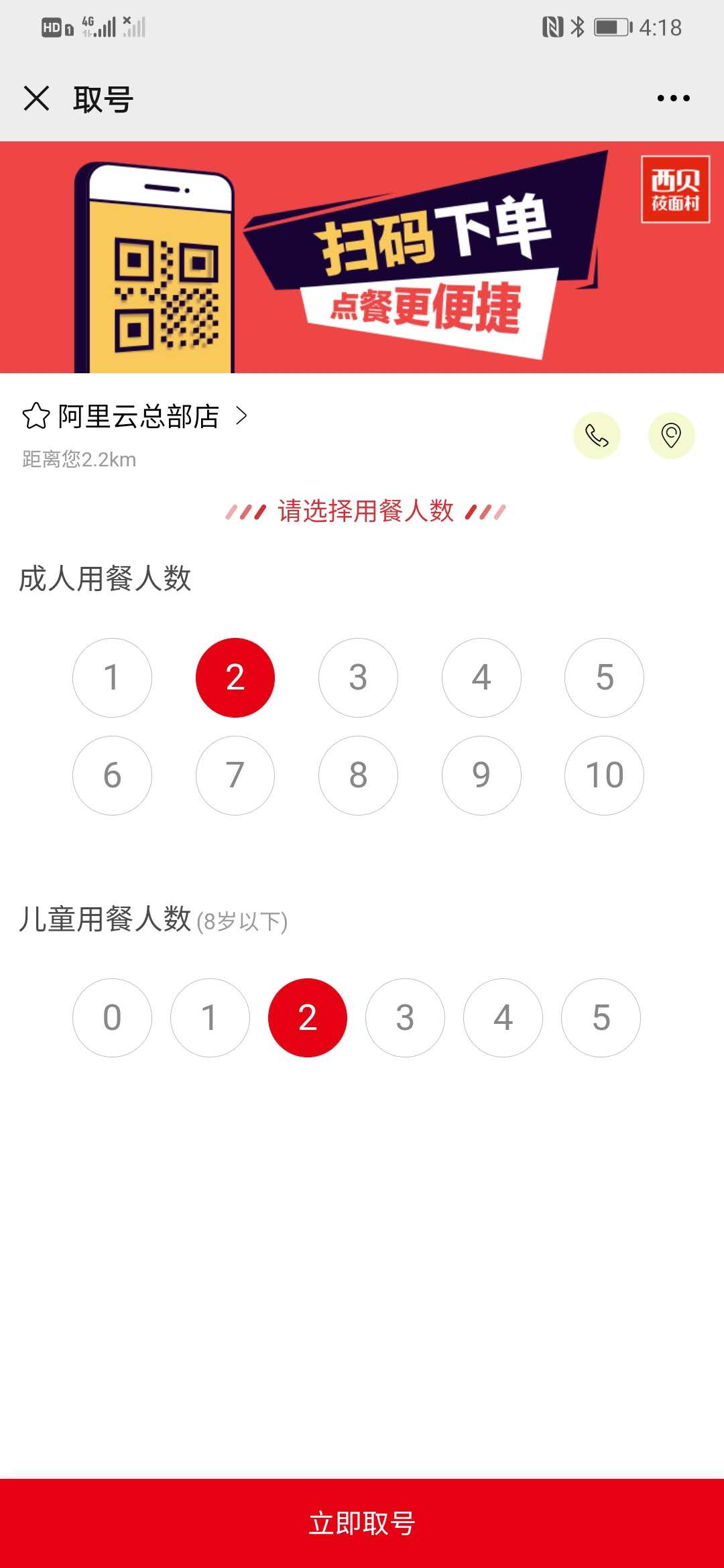Tap the 取号 title in the header

coord(102,98)
